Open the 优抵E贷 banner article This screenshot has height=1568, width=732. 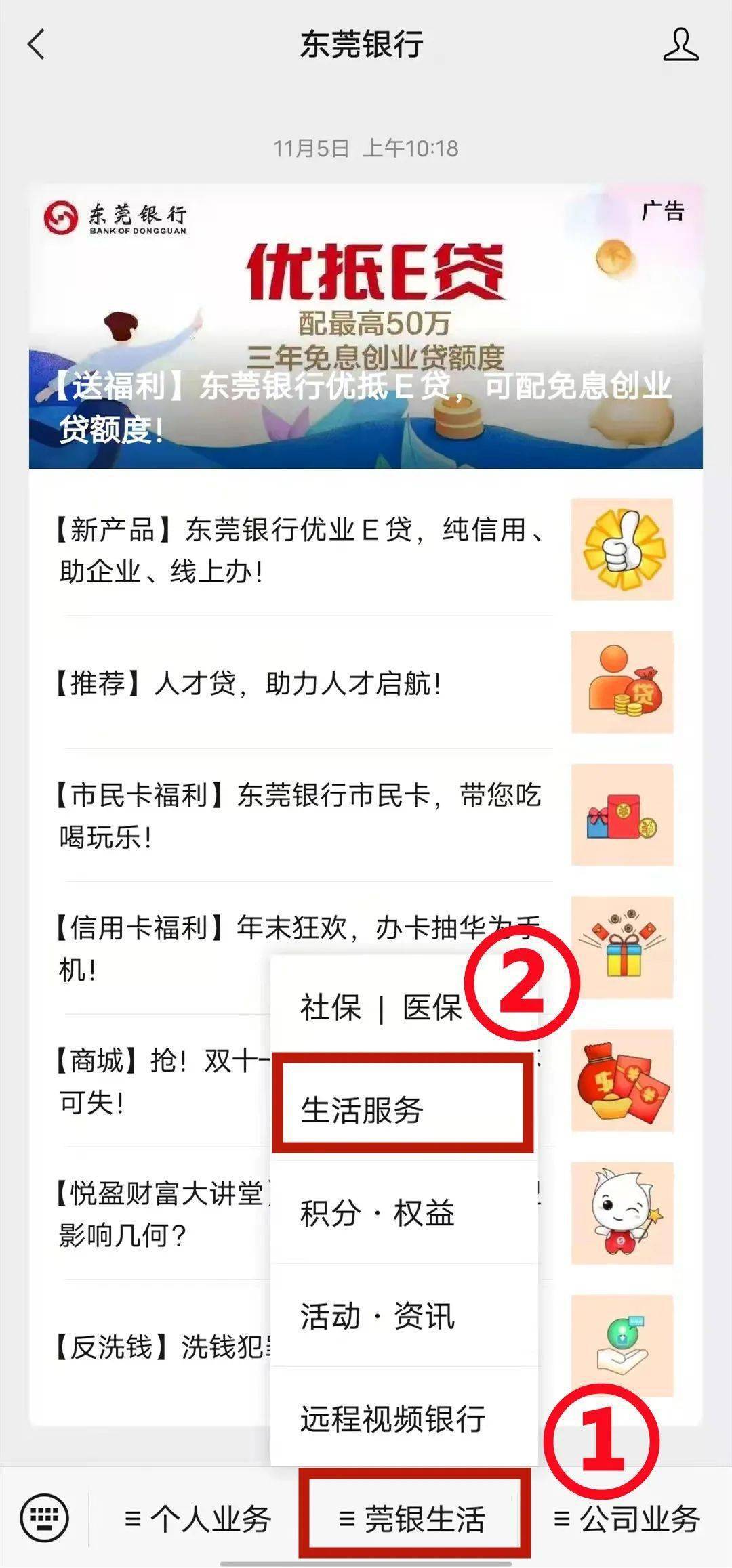365,326
